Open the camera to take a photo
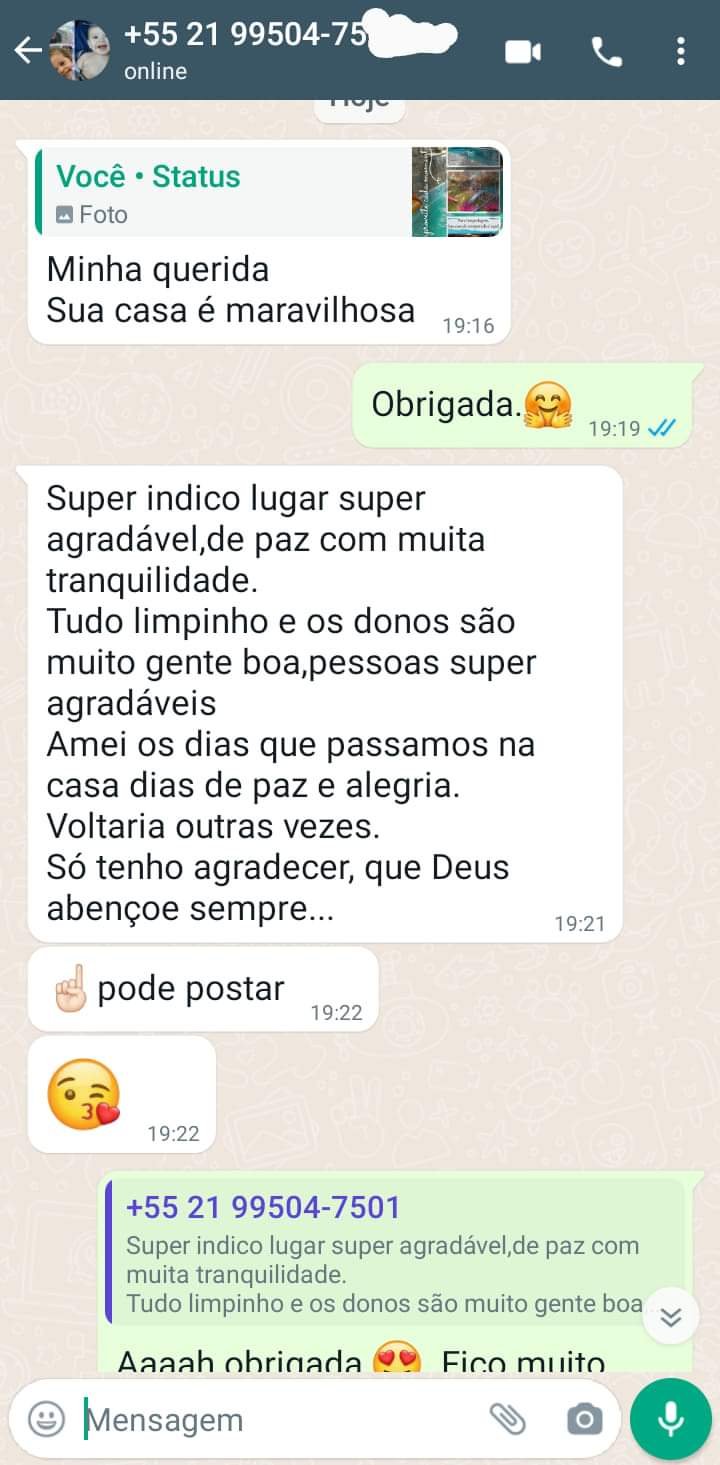720x1465 pixels. pos(584,1419)
